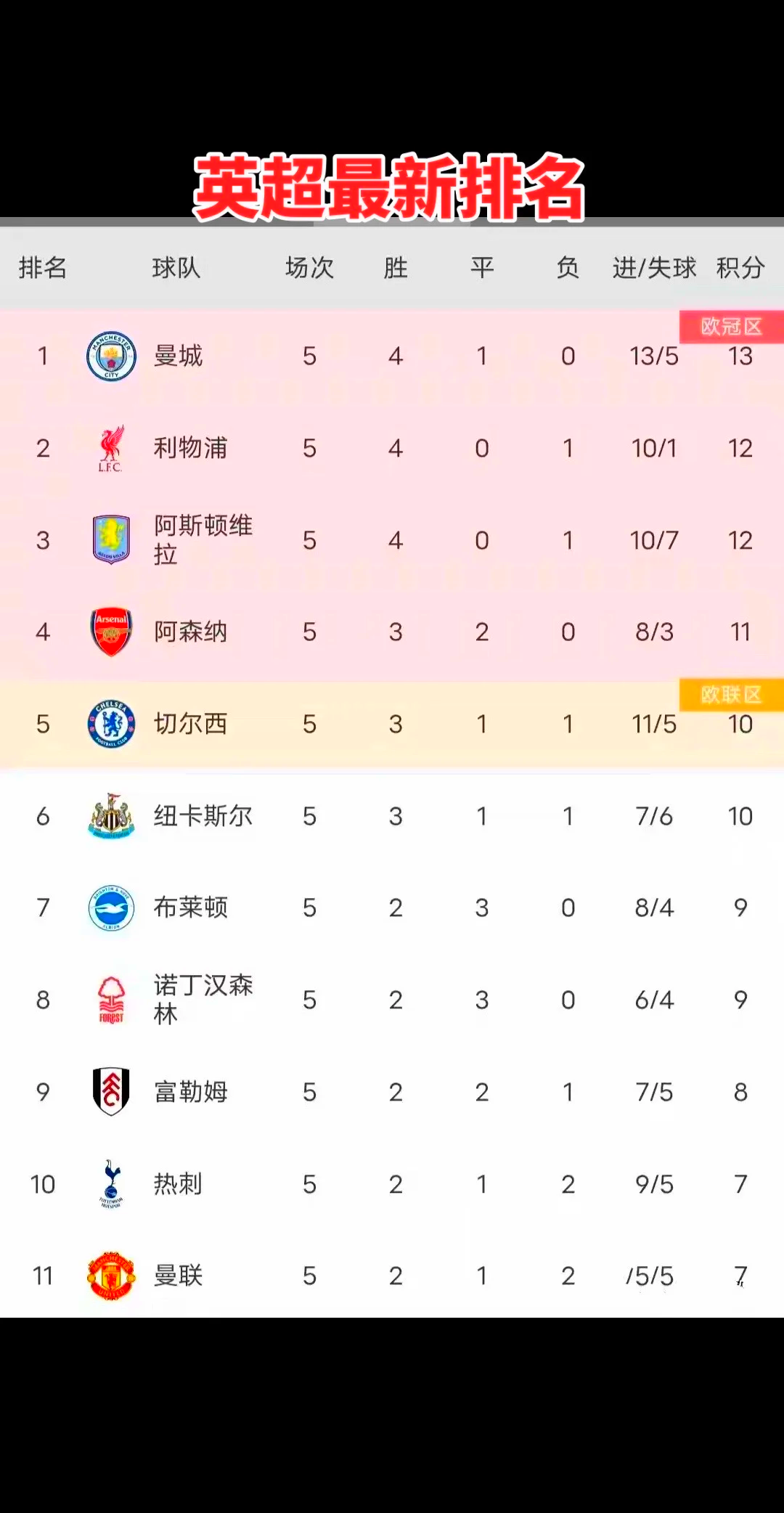The width and height of the screenshot is (784, 1513).
Task: Select the Manchester City club crest
Action: 110,356
